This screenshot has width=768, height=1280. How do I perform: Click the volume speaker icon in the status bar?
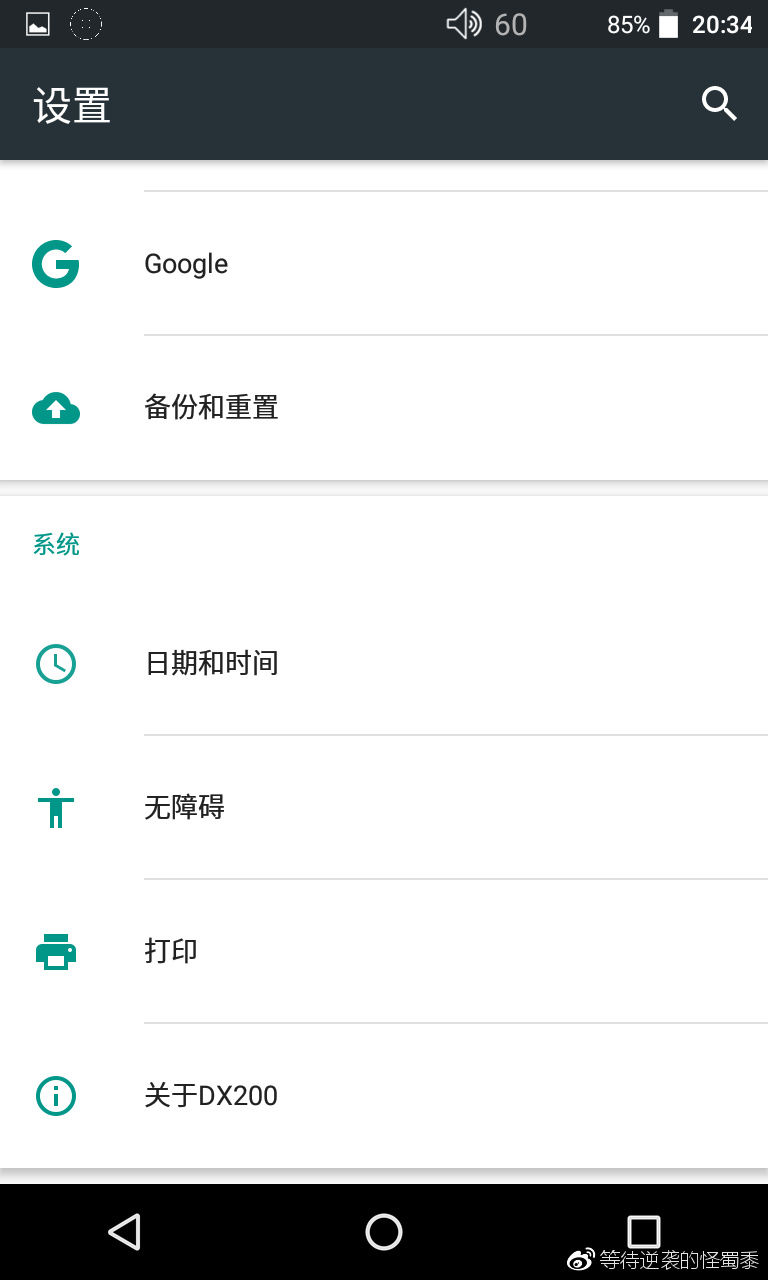point(463,24)
